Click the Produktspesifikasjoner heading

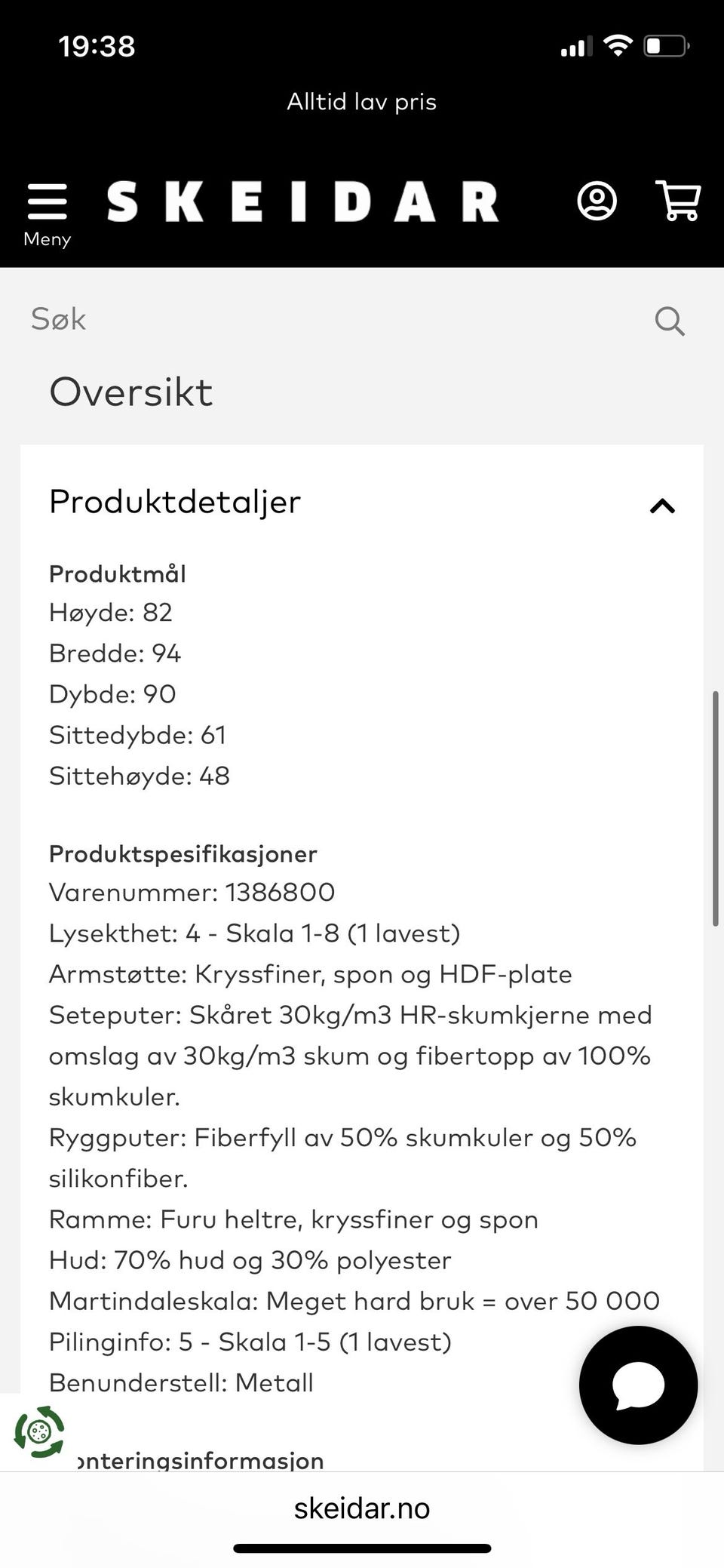[183, 853]
